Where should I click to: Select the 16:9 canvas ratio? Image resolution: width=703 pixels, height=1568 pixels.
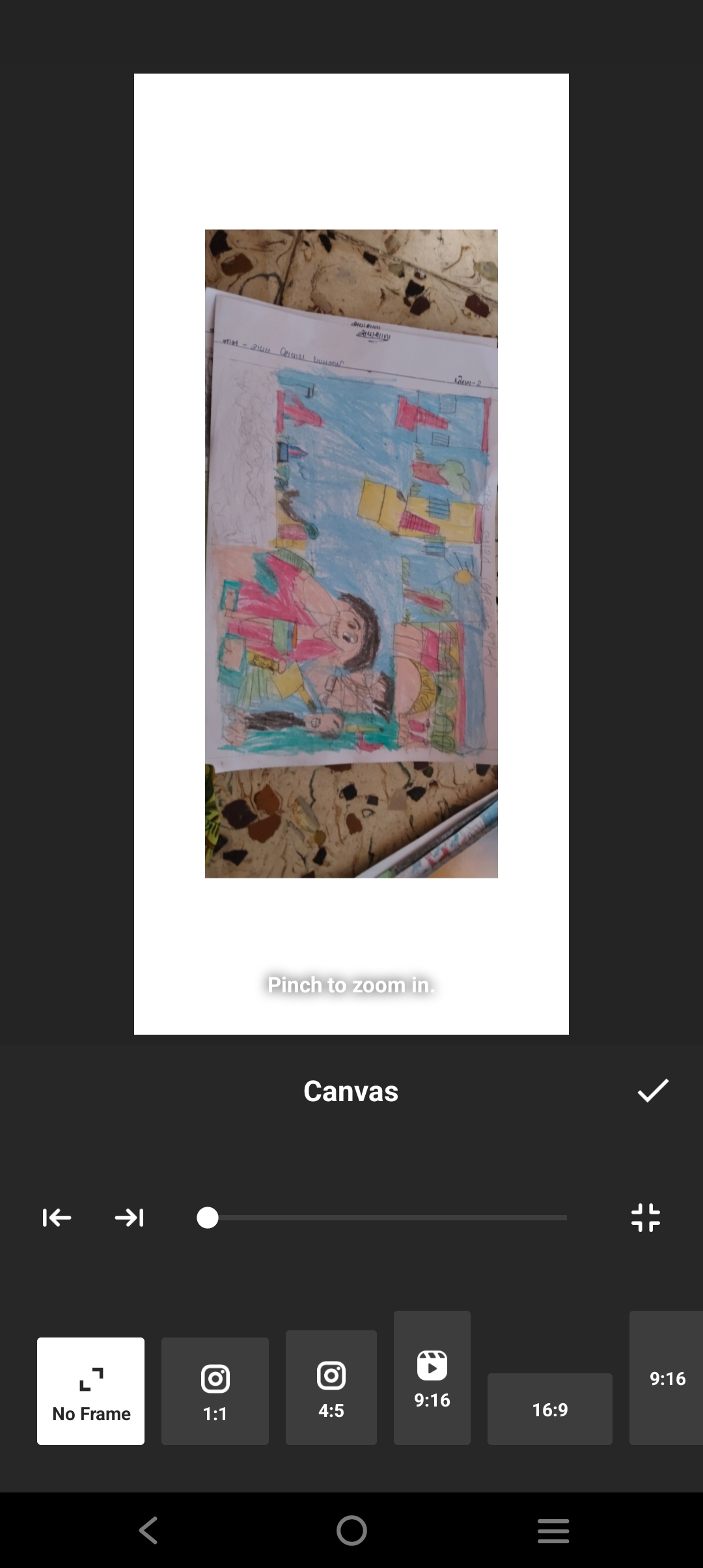[549, 1409]
